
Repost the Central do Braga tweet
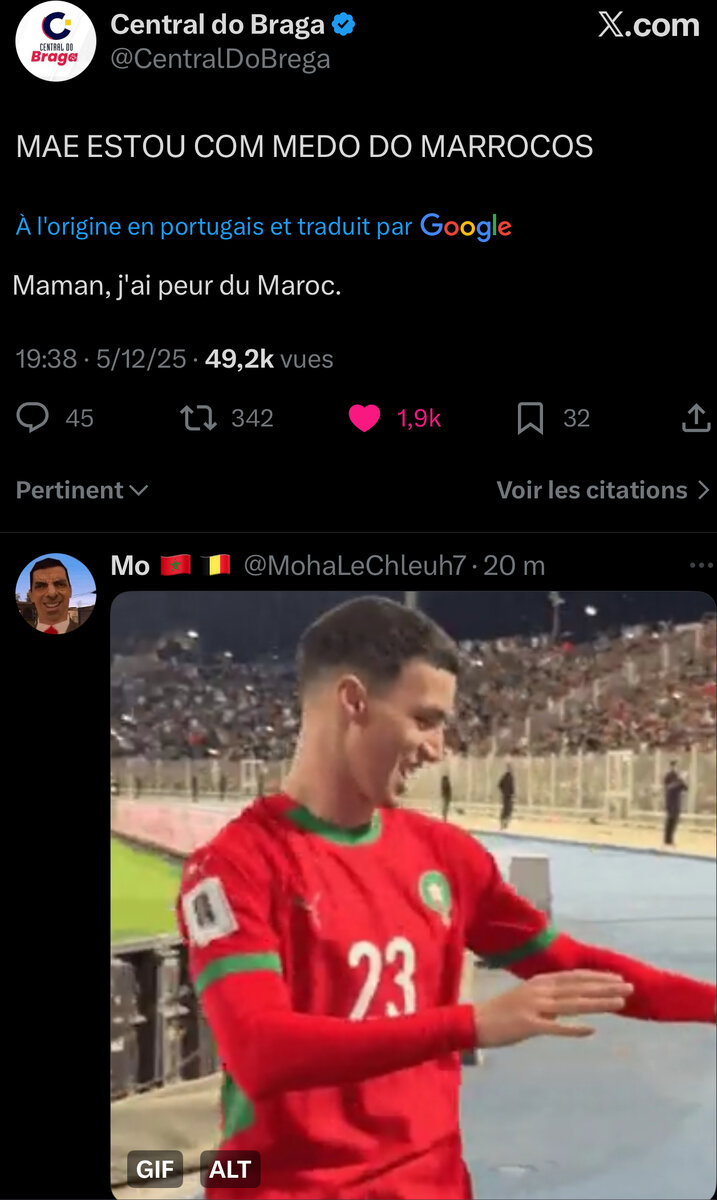pyautogui.click(x=198, y=418)
